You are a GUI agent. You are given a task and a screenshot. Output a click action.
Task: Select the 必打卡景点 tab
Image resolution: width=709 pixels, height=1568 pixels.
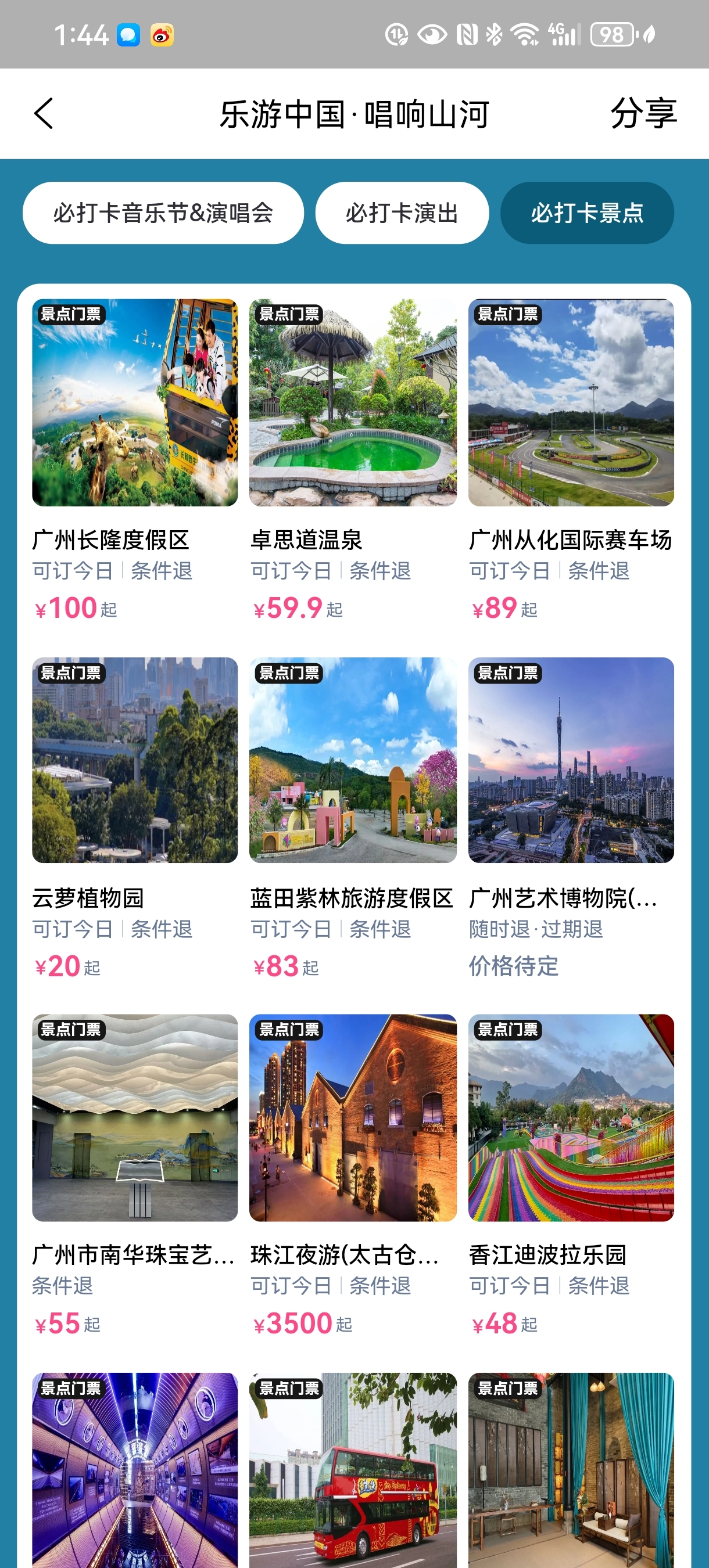586,213
